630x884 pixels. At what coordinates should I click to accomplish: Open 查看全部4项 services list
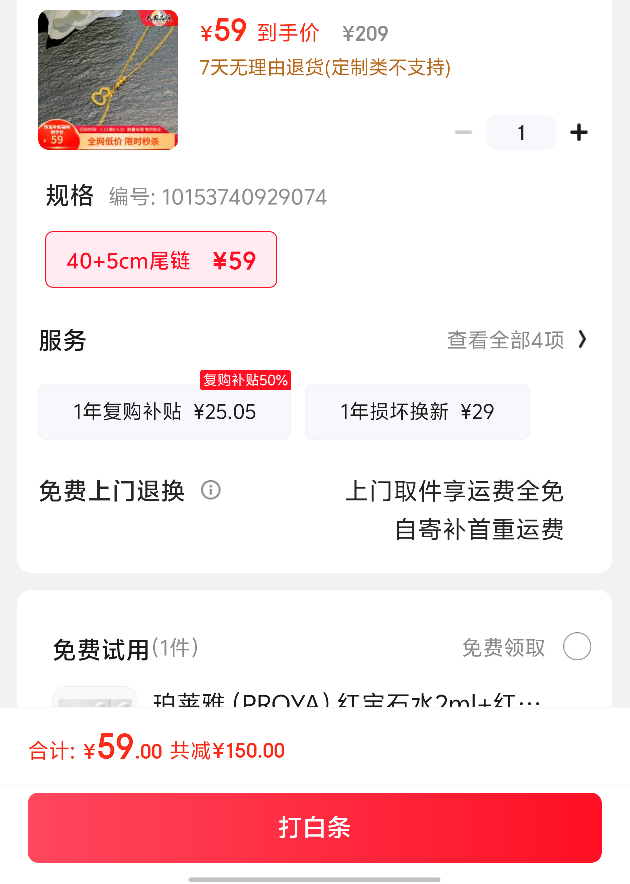click(x=517, y=340)
